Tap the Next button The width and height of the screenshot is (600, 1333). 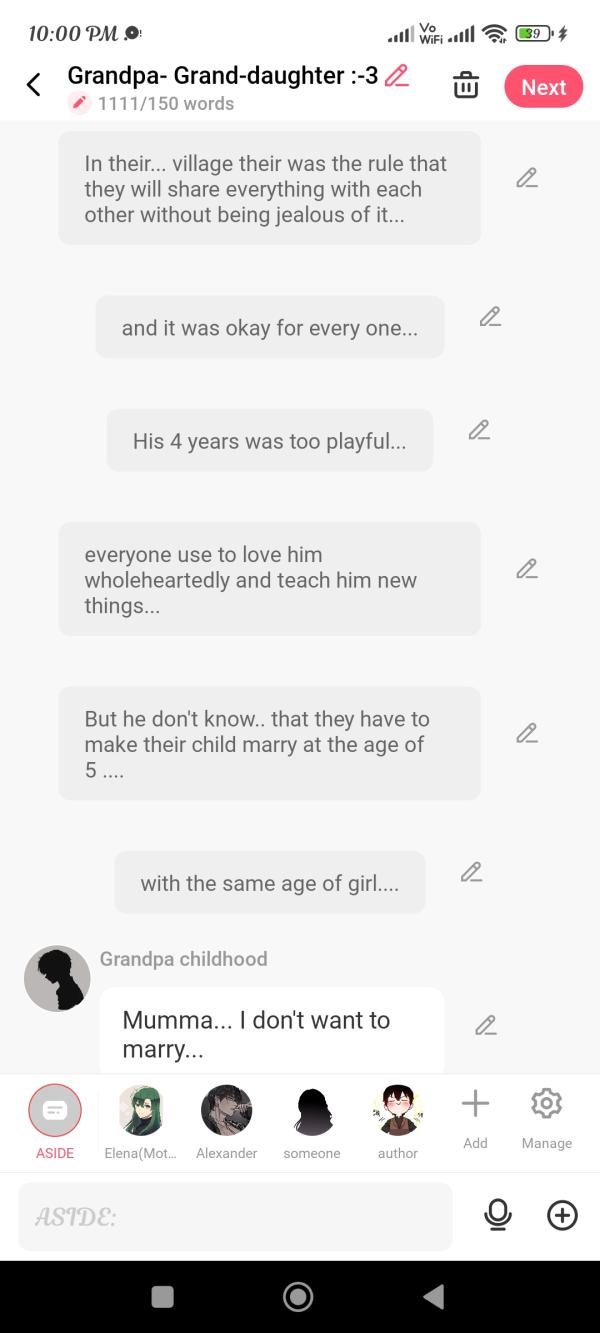(x=543, y=87)
